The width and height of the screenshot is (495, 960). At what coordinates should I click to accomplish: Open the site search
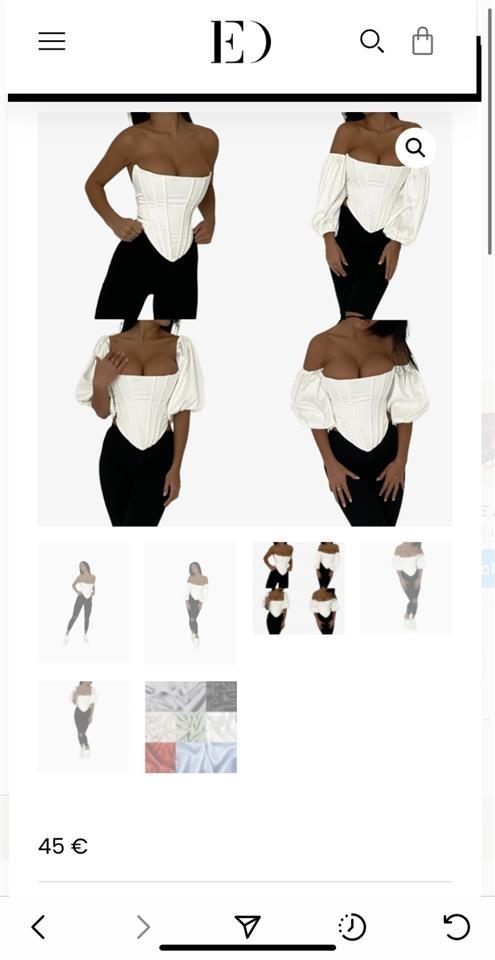pyautogui.click(x=372, y=42)
